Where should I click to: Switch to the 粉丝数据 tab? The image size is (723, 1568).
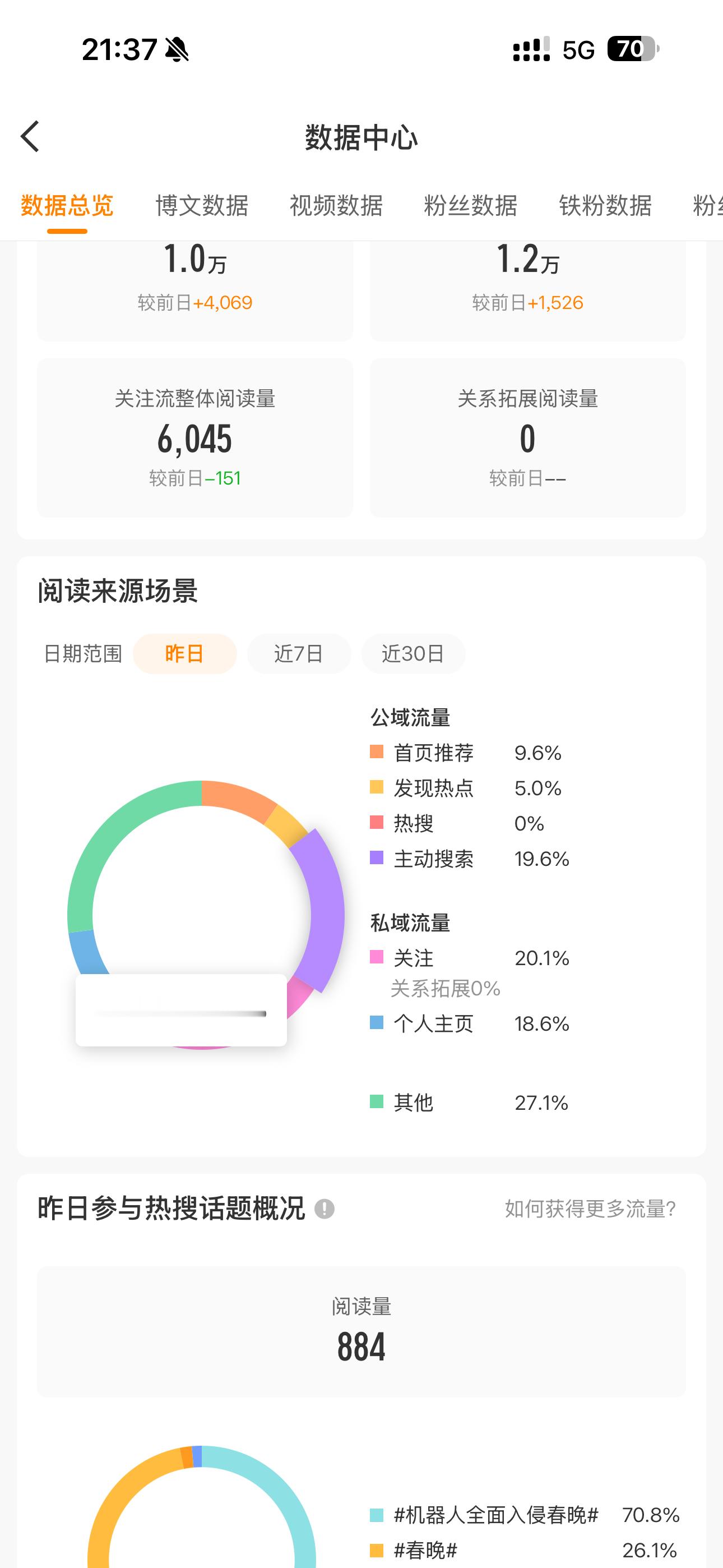pyautogui.click(x=470, y=206)
